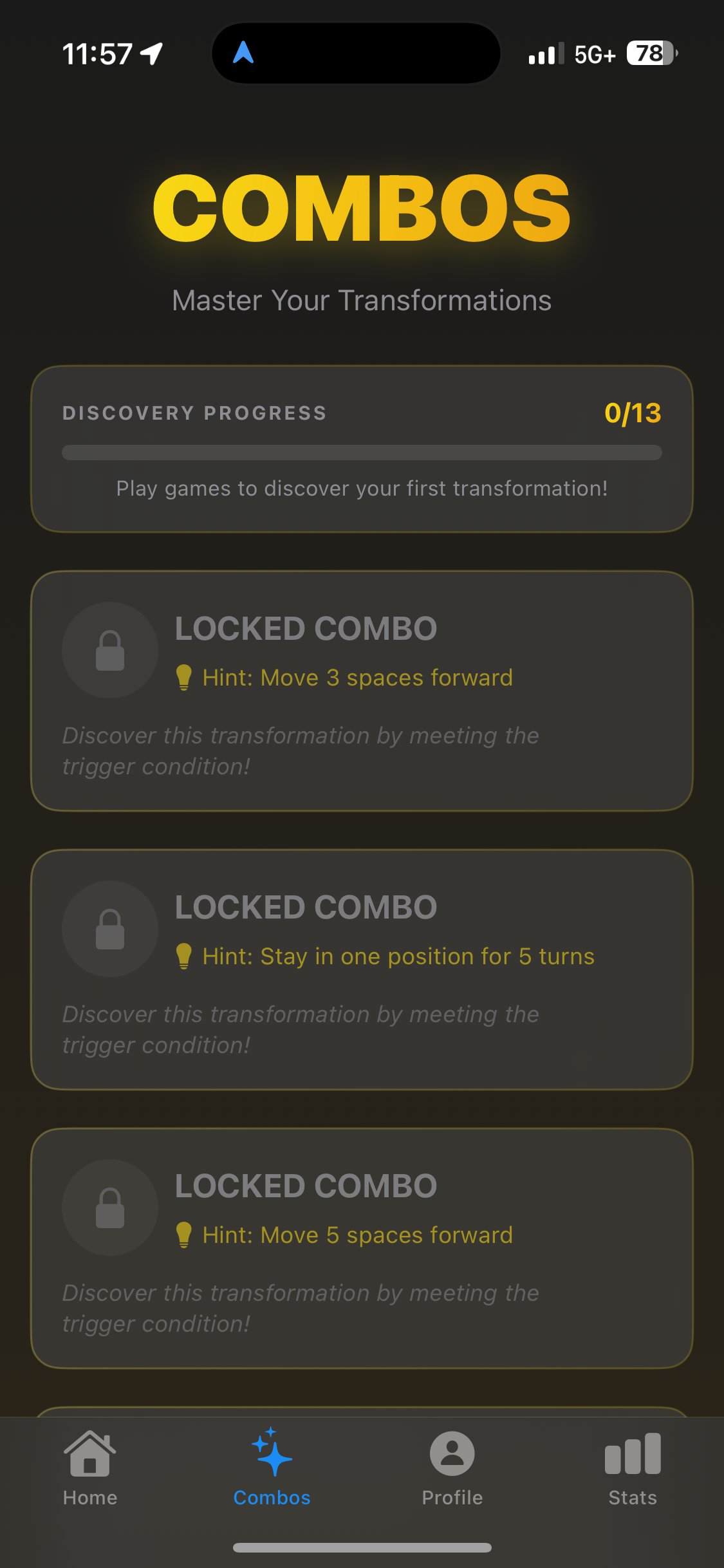Go to the Stats tab
This screenshot has width=724, height=1568.
[633, 1468]
